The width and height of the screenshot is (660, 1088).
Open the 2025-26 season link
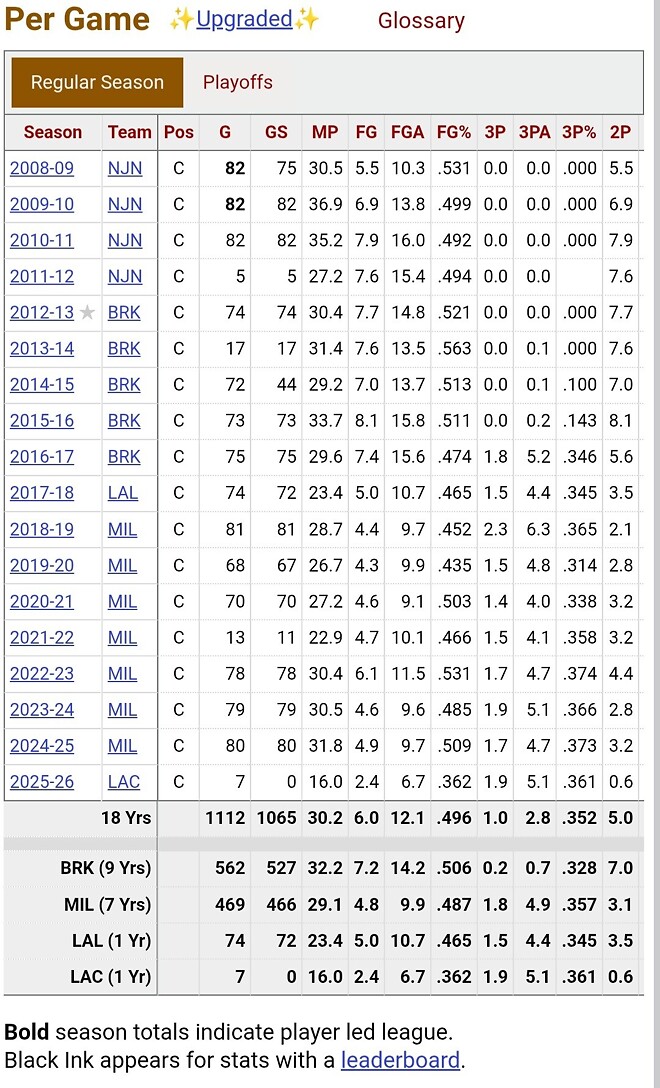(42, 781)
